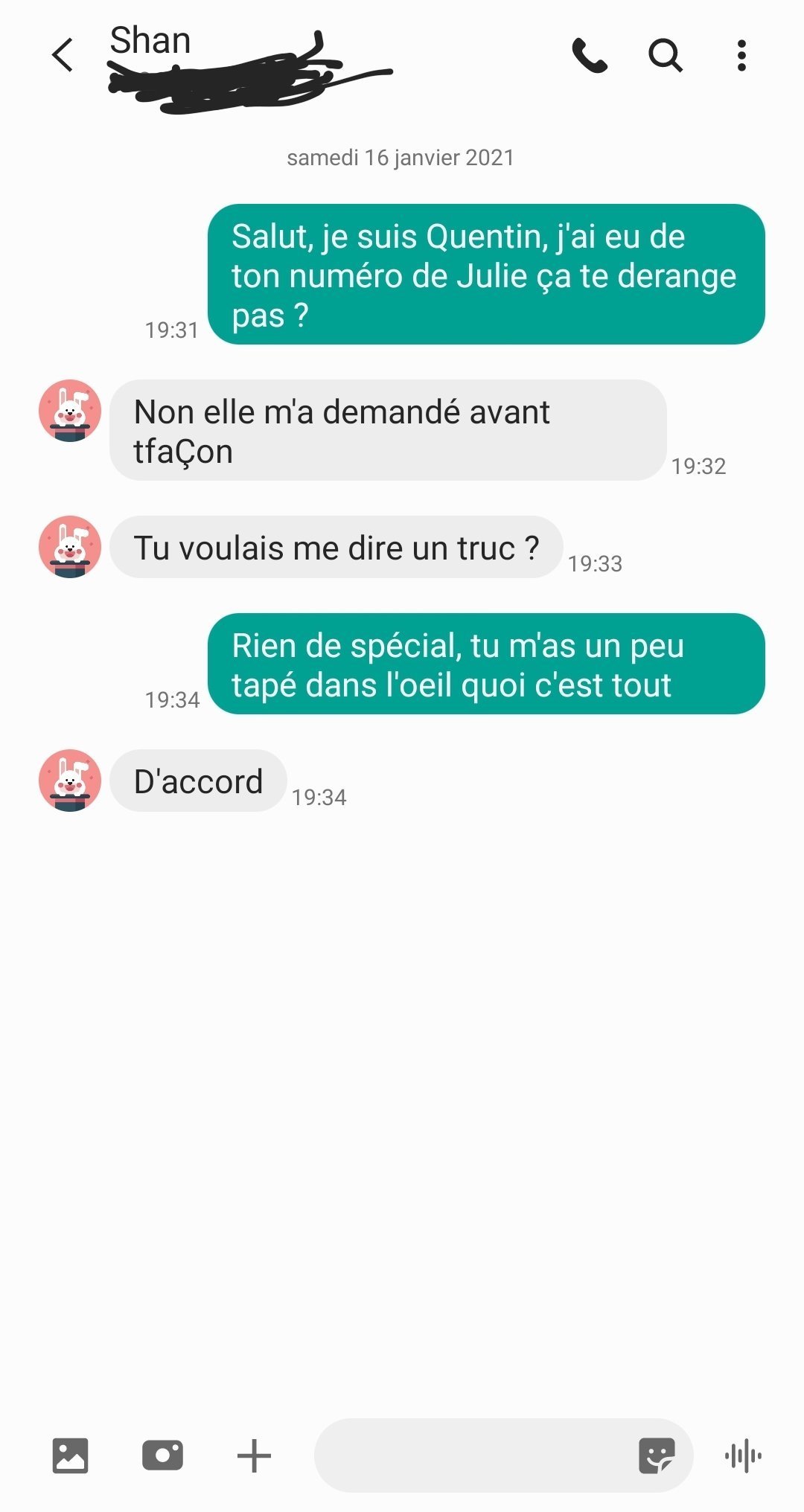This screenshot has width=804, height=1512.
Task: Open the camera to take a photo
Action: [x=162, y=1455]
